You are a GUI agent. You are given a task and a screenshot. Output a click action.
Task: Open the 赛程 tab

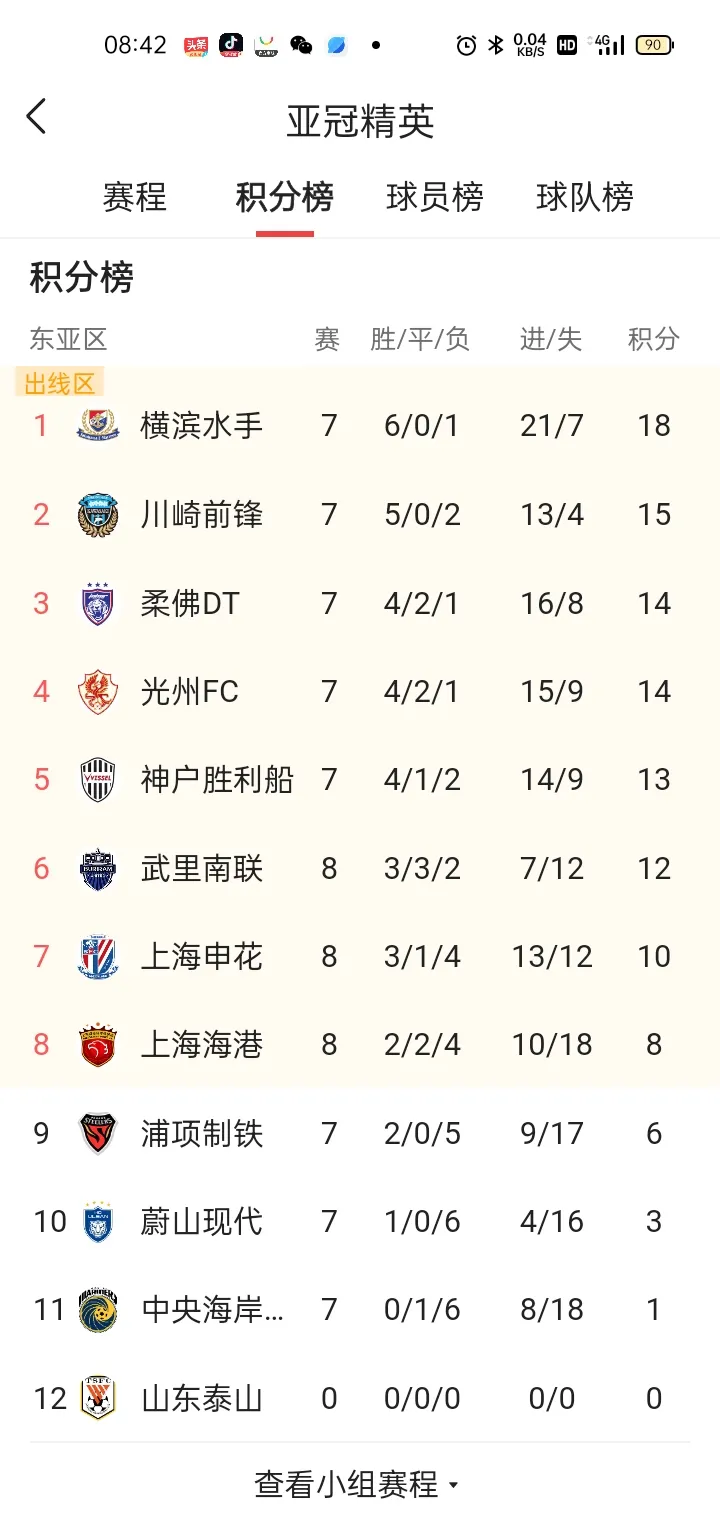(135, 198)
